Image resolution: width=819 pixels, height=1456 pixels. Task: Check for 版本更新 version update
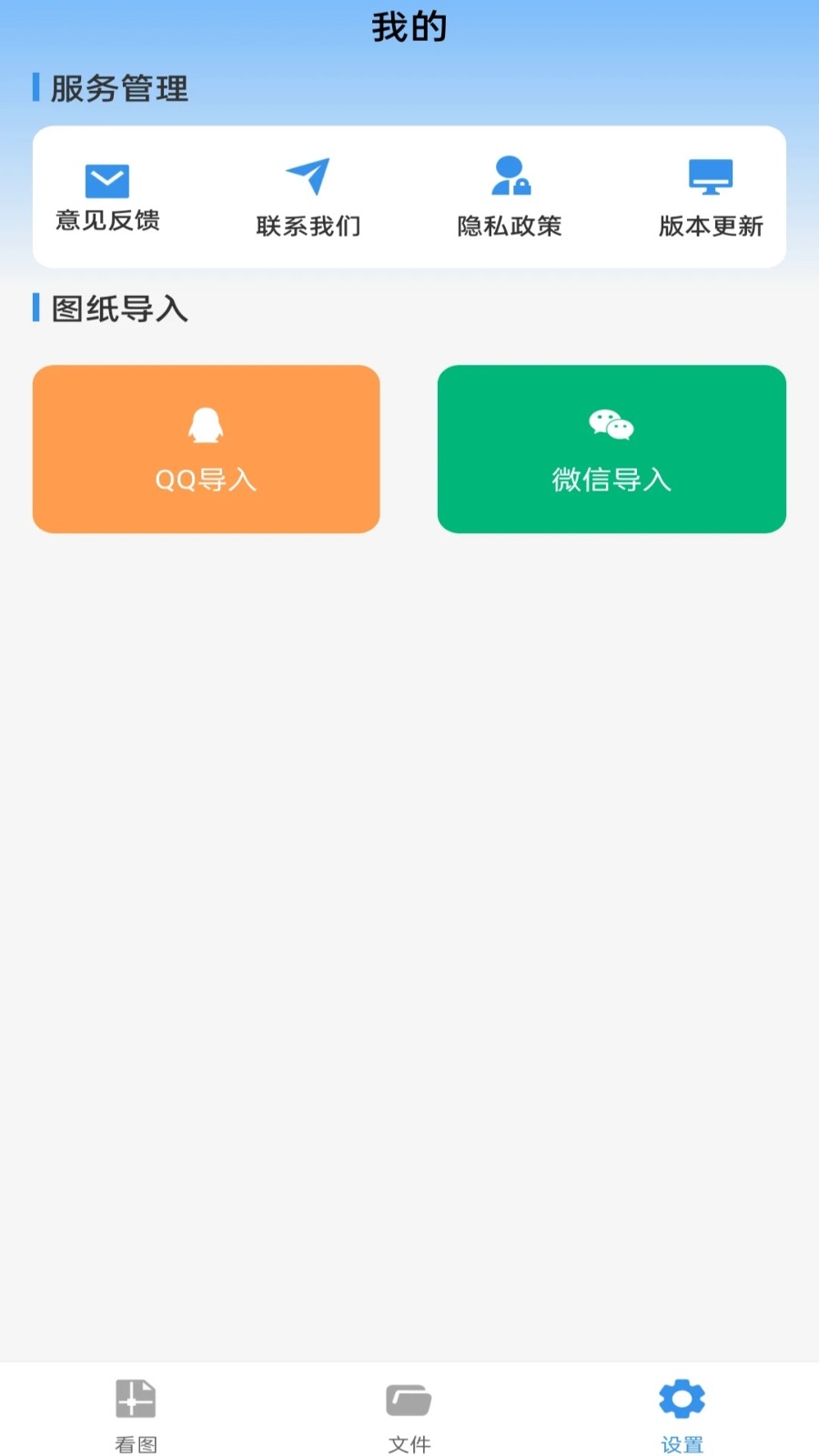point(711,197)
